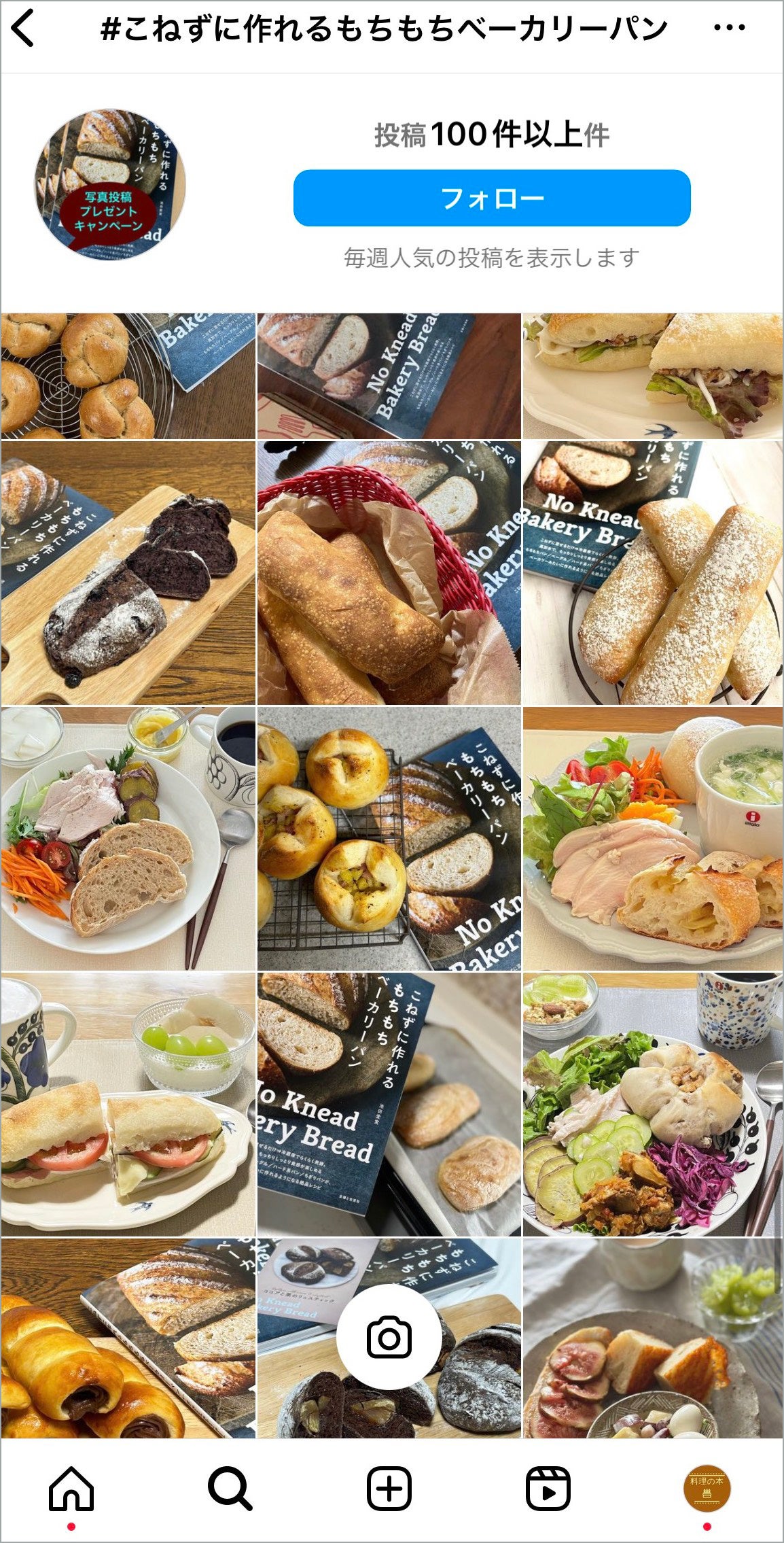Image resolution: width=784 pixels, height=1543 pixels.
Task: View the lettuce sandwich on white plate post
Action: coord(652,375)
